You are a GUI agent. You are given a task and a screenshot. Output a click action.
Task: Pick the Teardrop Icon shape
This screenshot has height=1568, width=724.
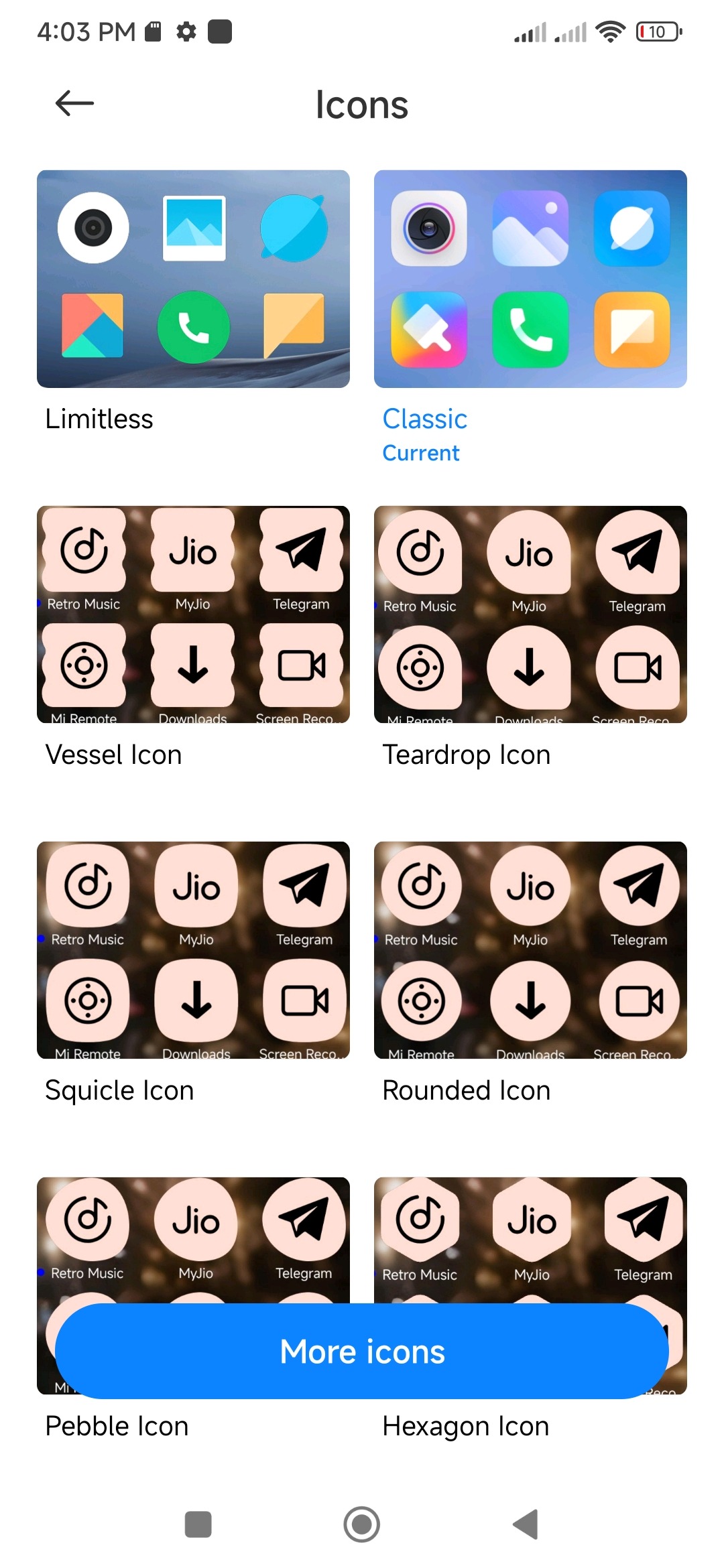(530, 614)
